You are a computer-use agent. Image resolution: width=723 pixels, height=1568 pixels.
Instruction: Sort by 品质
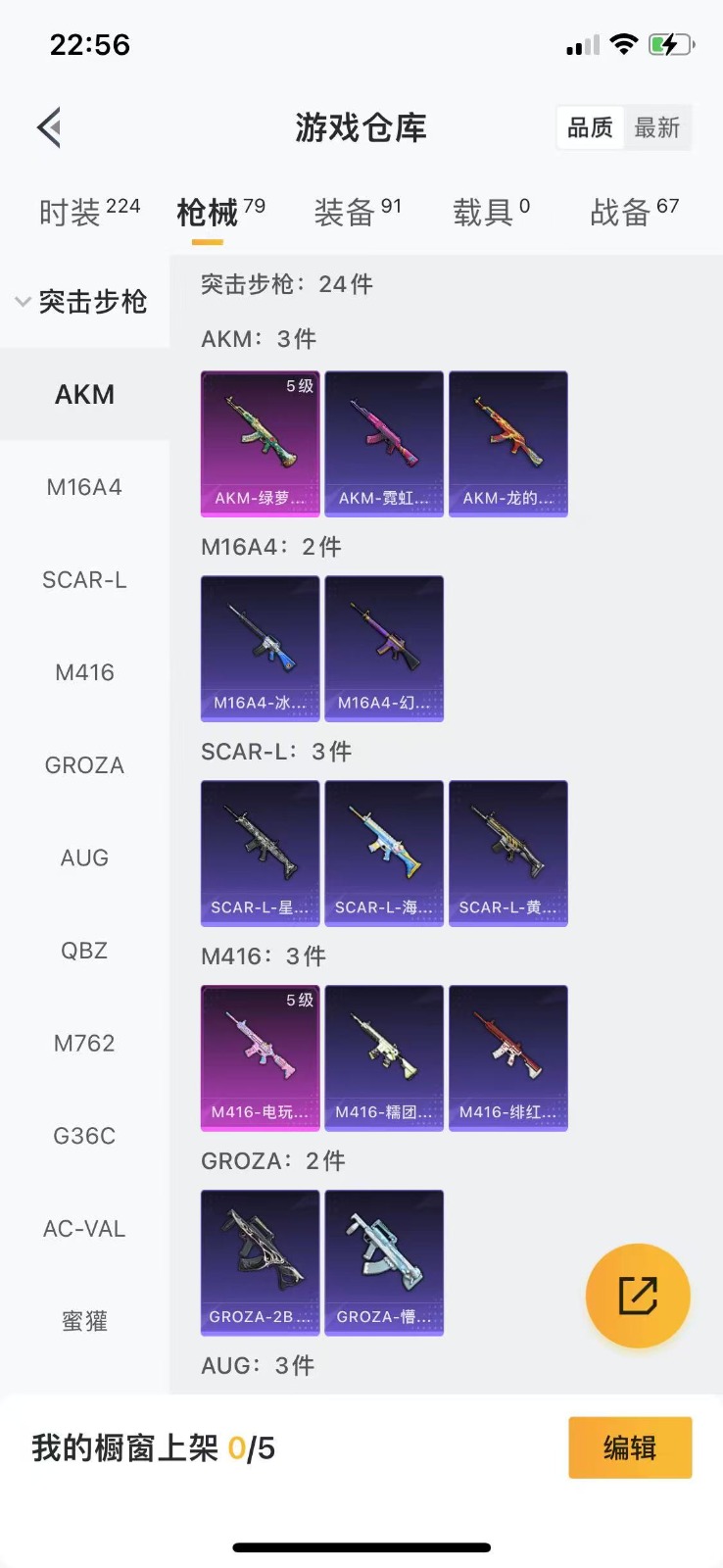590,127
